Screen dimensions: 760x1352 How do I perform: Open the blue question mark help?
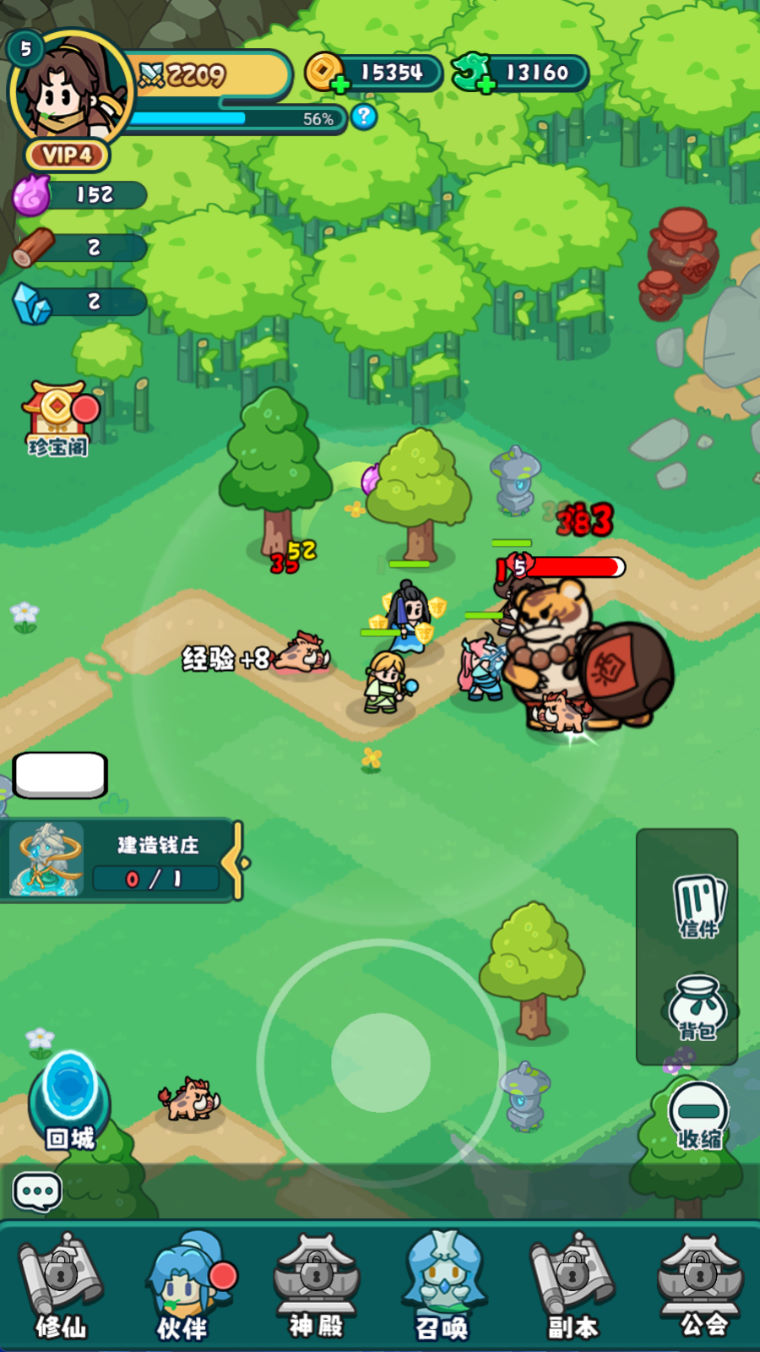tap(364, 116)
